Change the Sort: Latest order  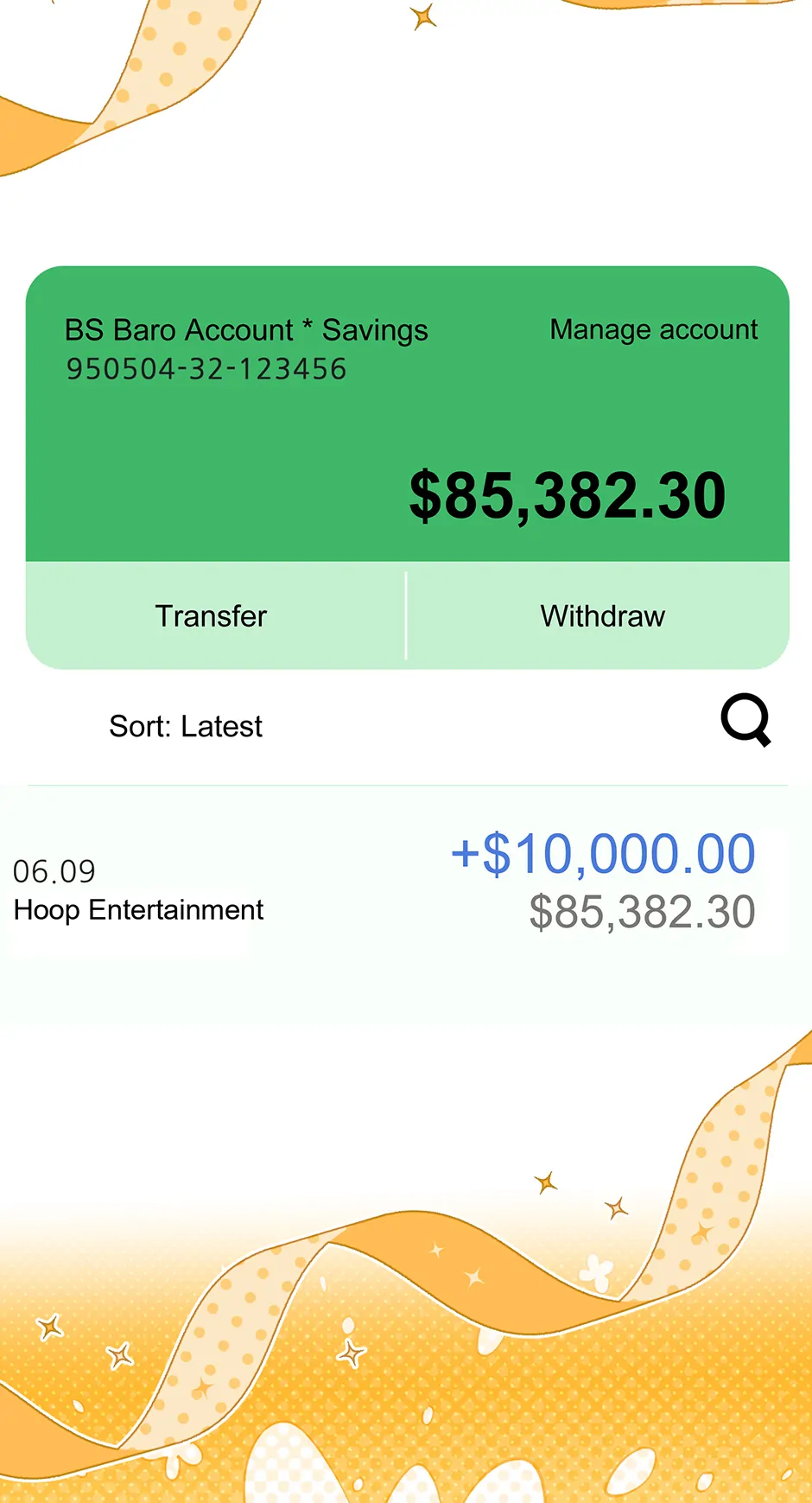tap(186, 726)
